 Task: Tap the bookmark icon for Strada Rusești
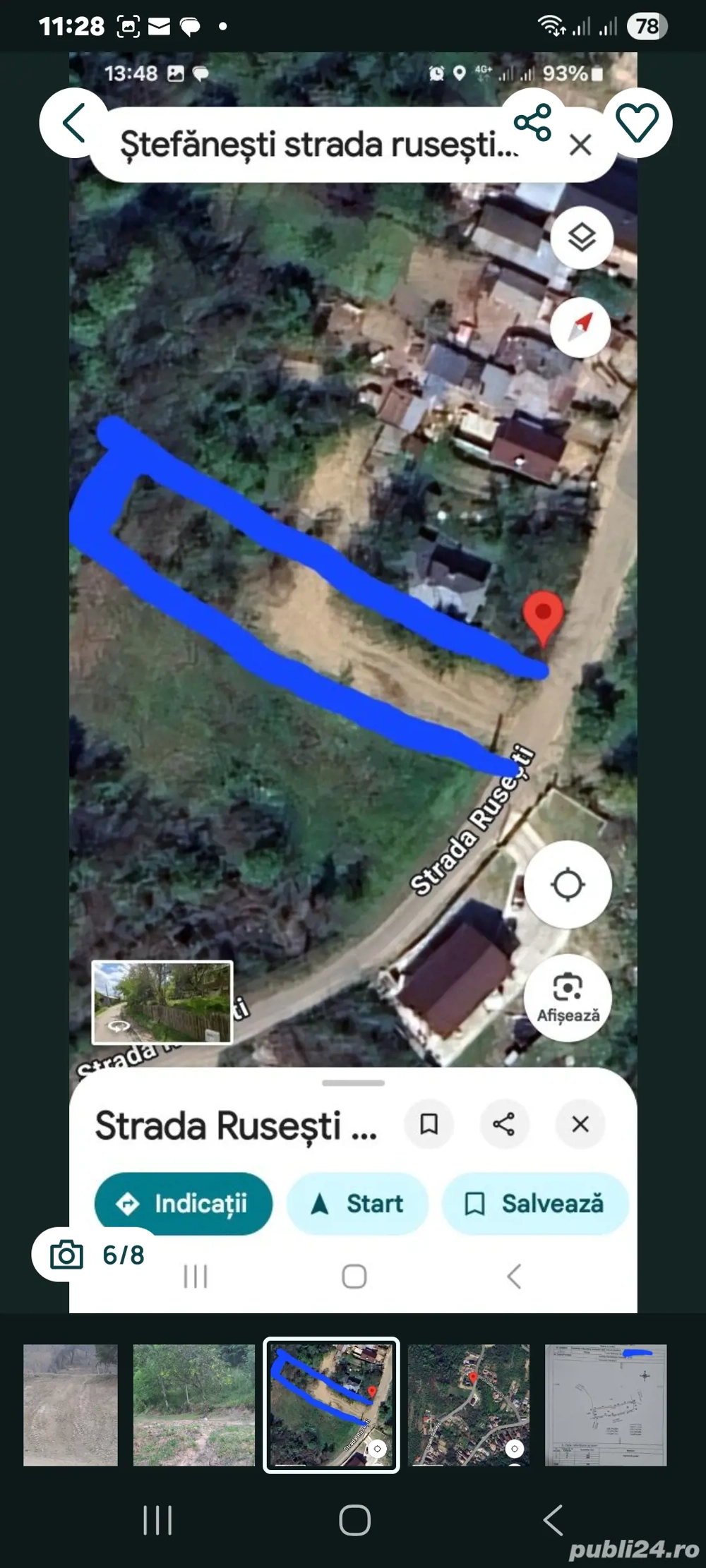(429, 1125)
